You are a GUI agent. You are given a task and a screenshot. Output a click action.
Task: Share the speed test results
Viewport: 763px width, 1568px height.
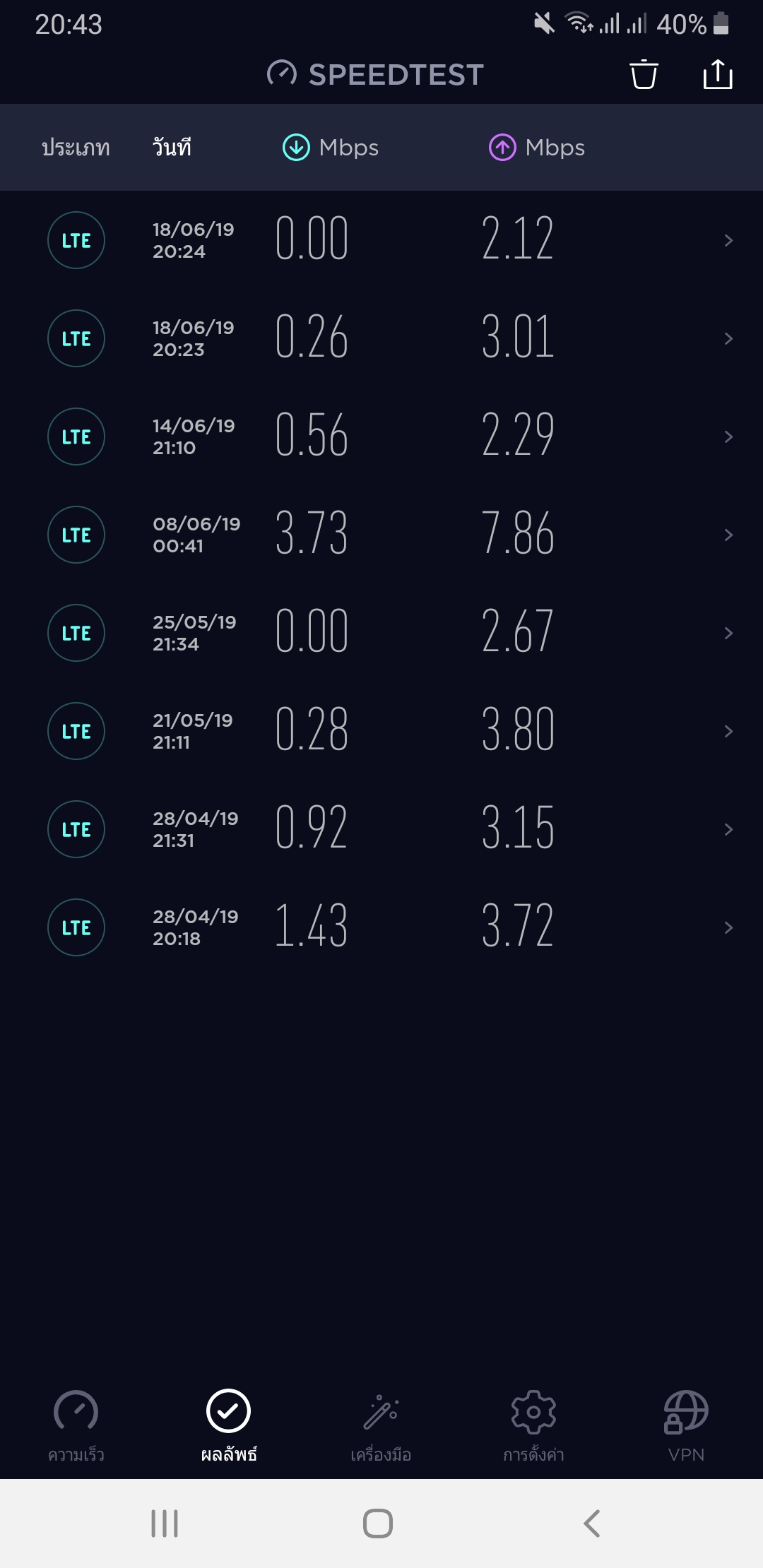point(718,74)
